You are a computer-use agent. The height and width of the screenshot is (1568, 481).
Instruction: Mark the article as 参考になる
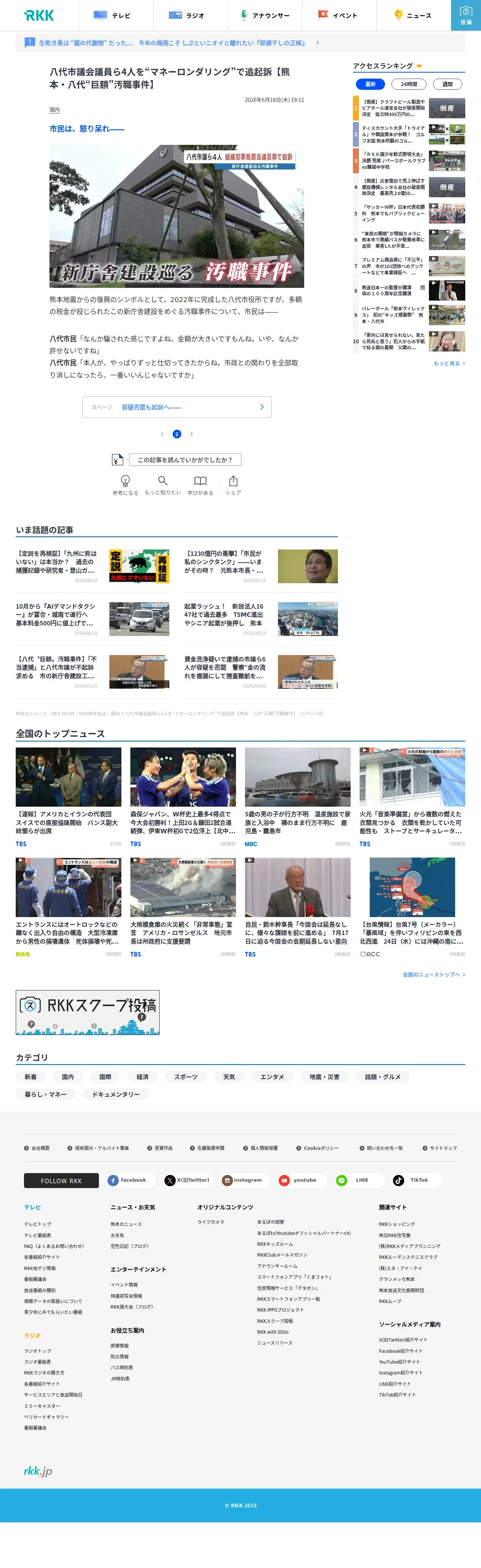125,485
